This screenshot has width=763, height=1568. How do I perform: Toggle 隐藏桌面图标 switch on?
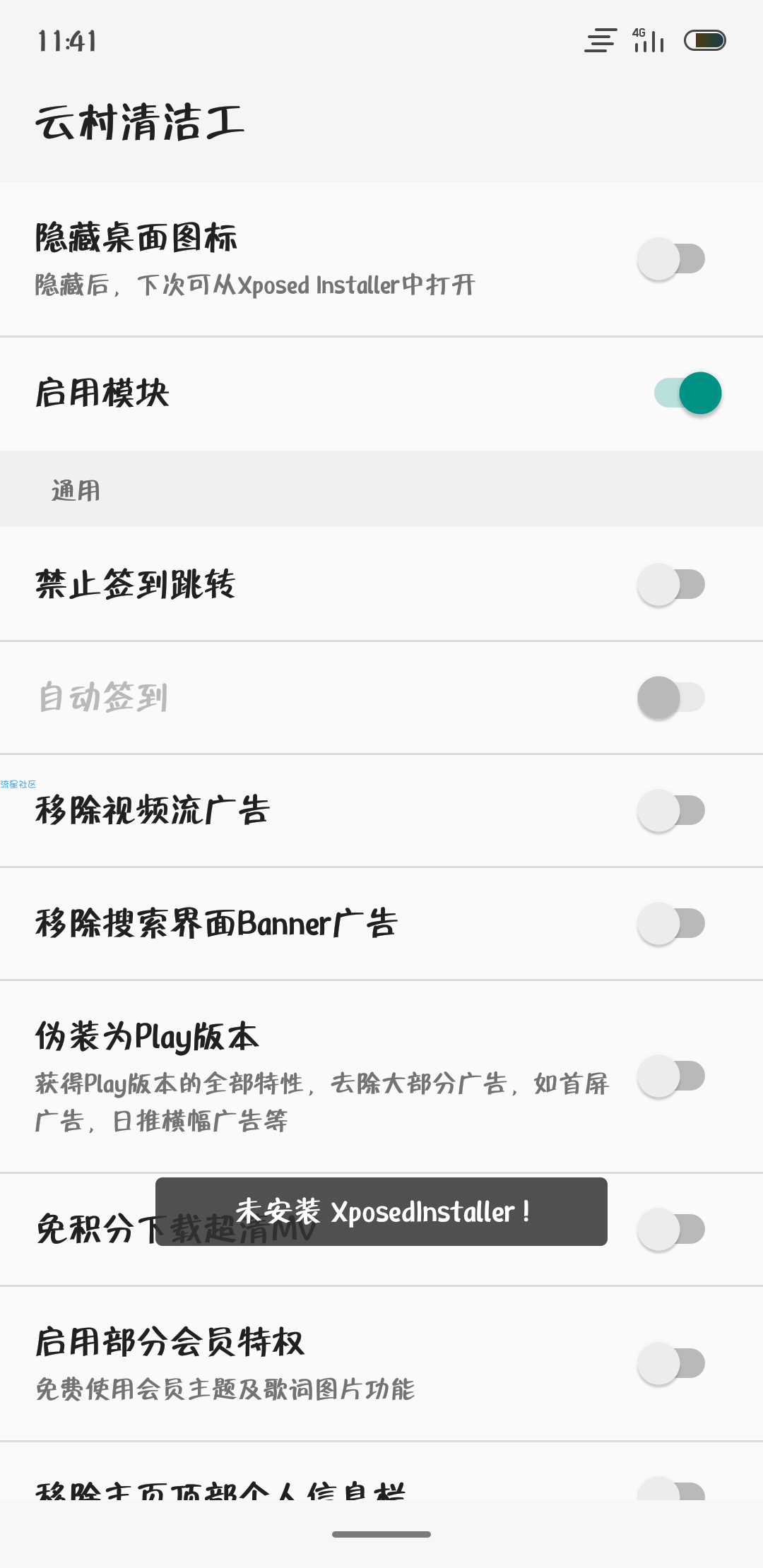pos(671,259)
